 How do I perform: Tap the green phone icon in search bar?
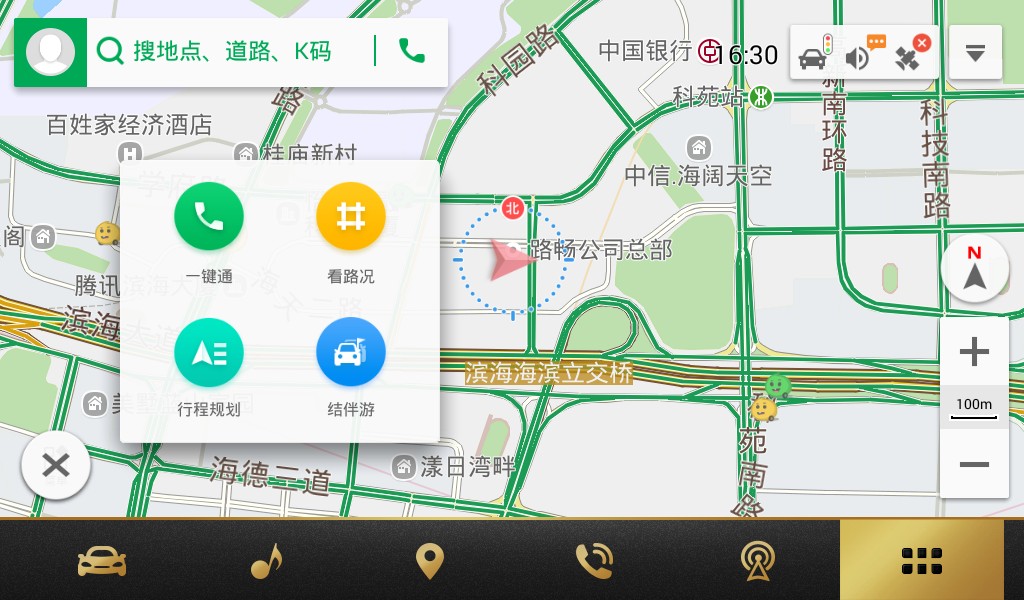pos(411,51)
